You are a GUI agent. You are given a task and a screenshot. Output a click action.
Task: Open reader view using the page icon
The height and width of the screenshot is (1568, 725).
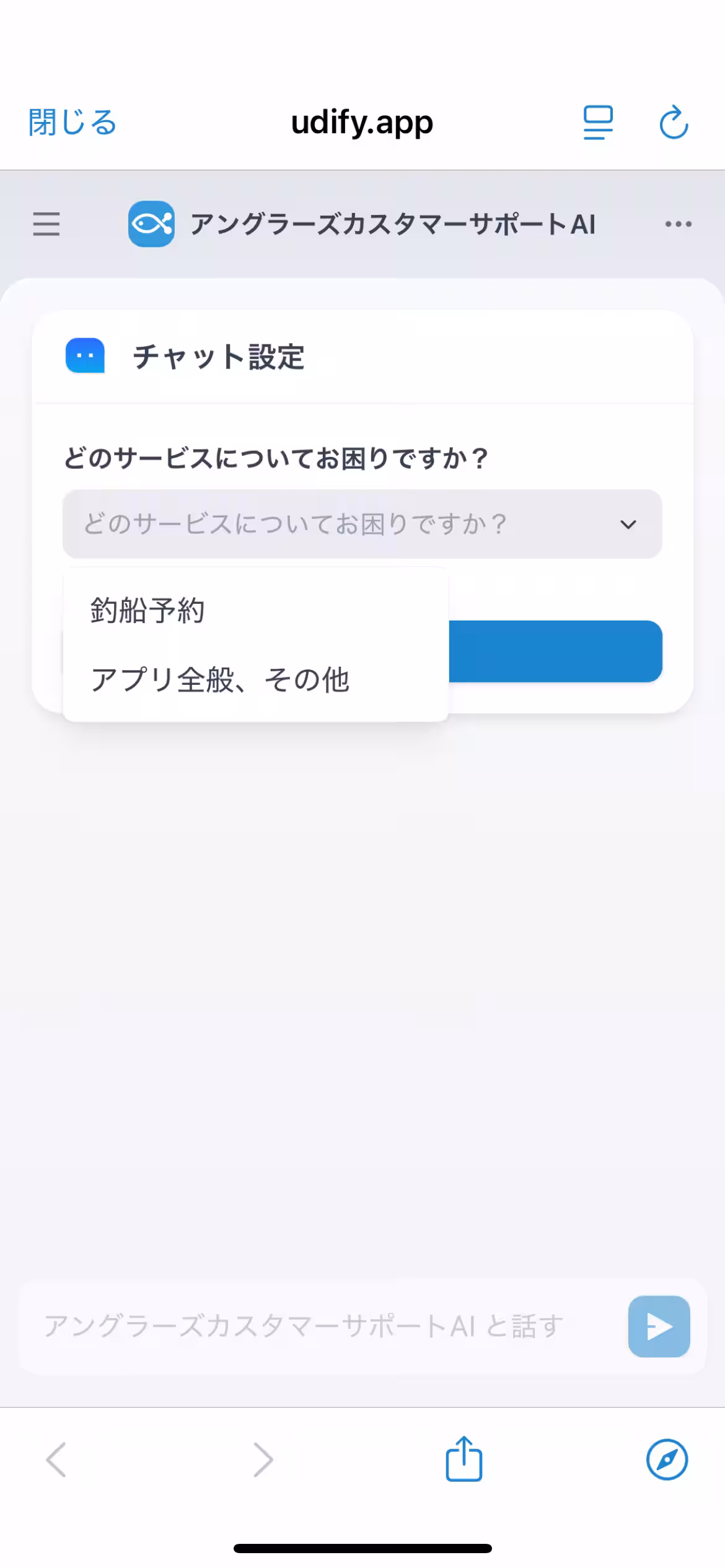pyautogui.click(x=597, y=123)
